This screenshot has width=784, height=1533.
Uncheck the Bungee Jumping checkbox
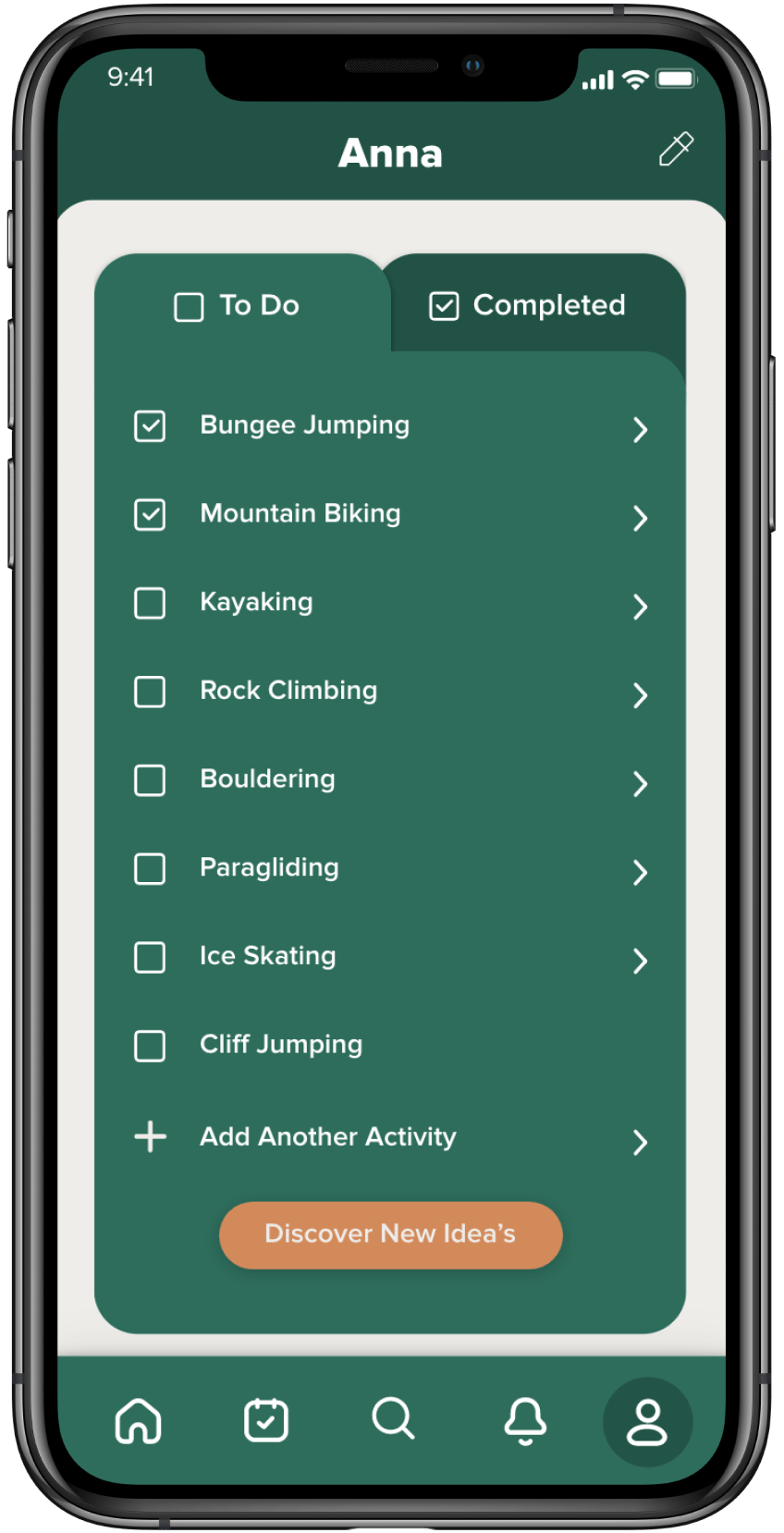click(150, 426)
